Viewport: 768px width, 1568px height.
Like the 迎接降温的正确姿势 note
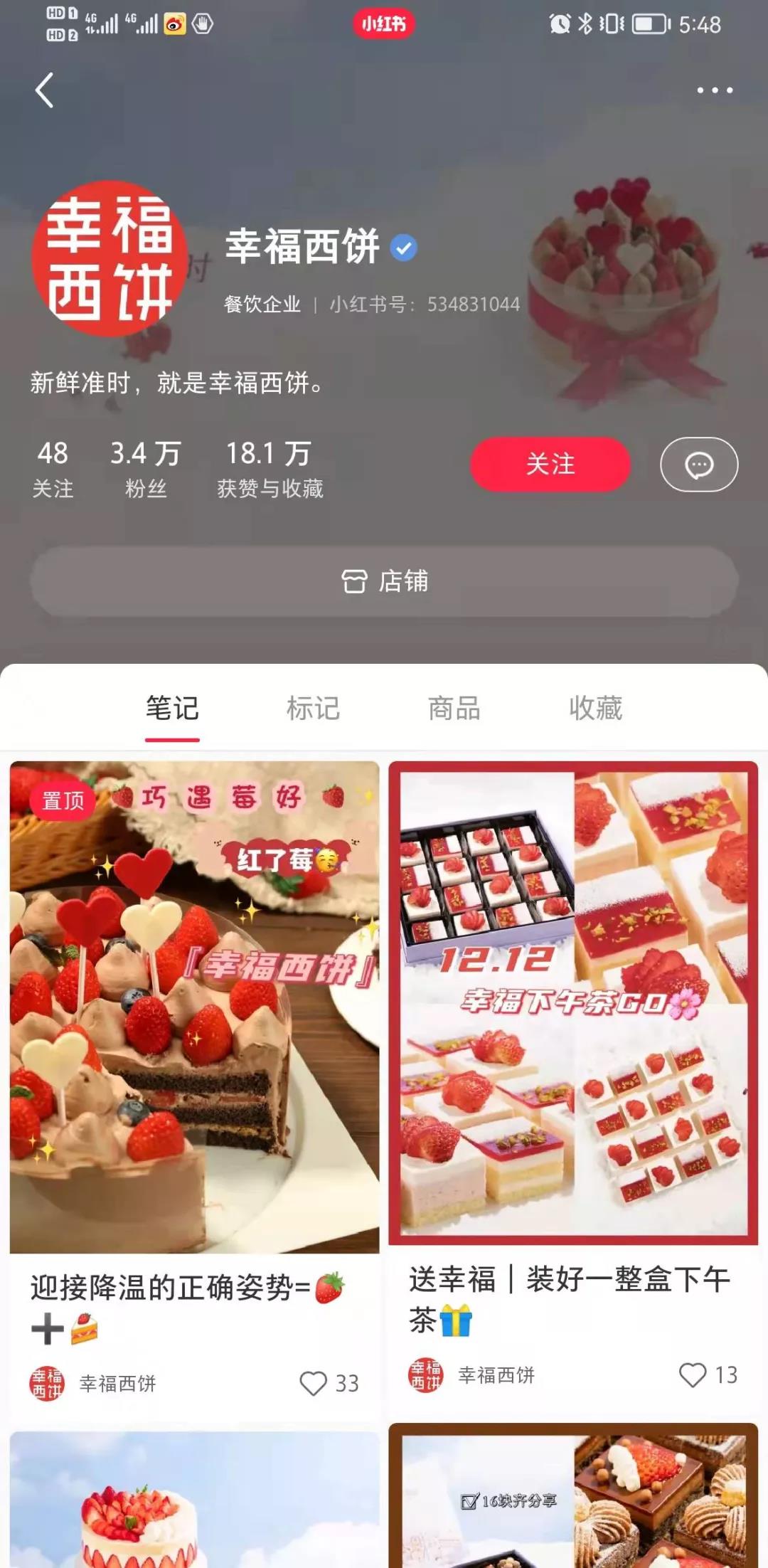pyautogui.click(x=314, y=1383)
